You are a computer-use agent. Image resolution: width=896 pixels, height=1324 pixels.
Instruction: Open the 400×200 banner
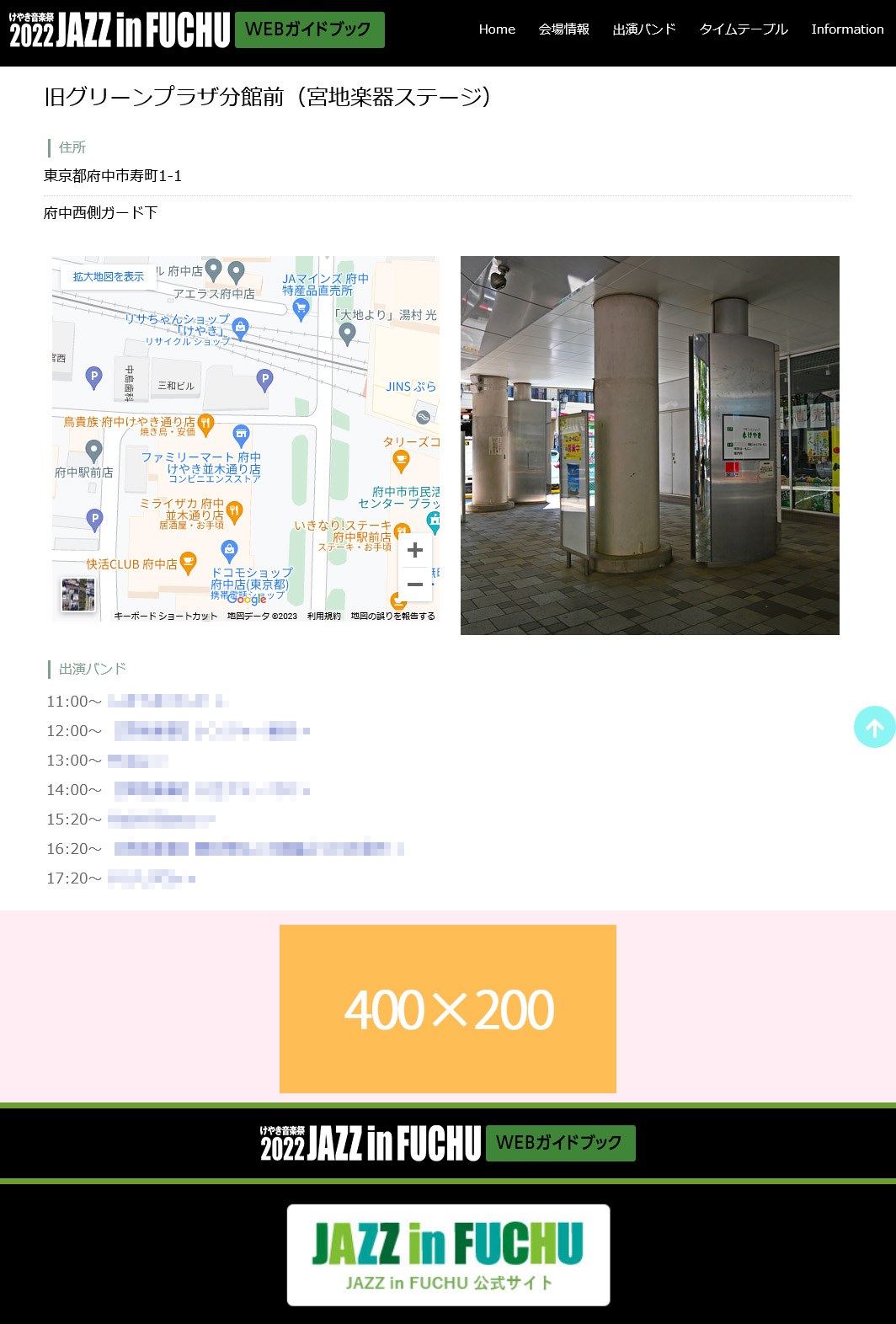point(448,1009)
